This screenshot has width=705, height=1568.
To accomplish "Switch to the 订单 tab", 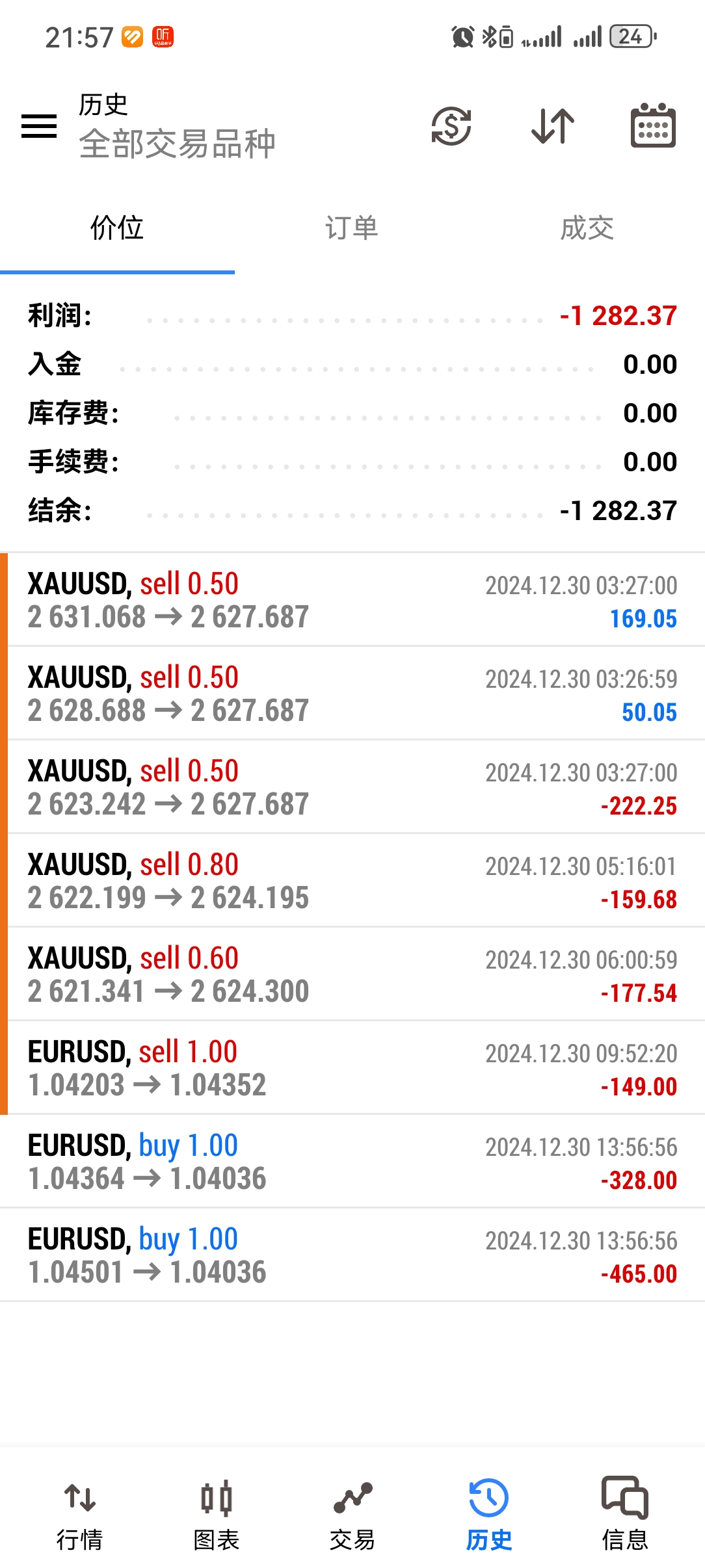I will [x=352, y=228].
